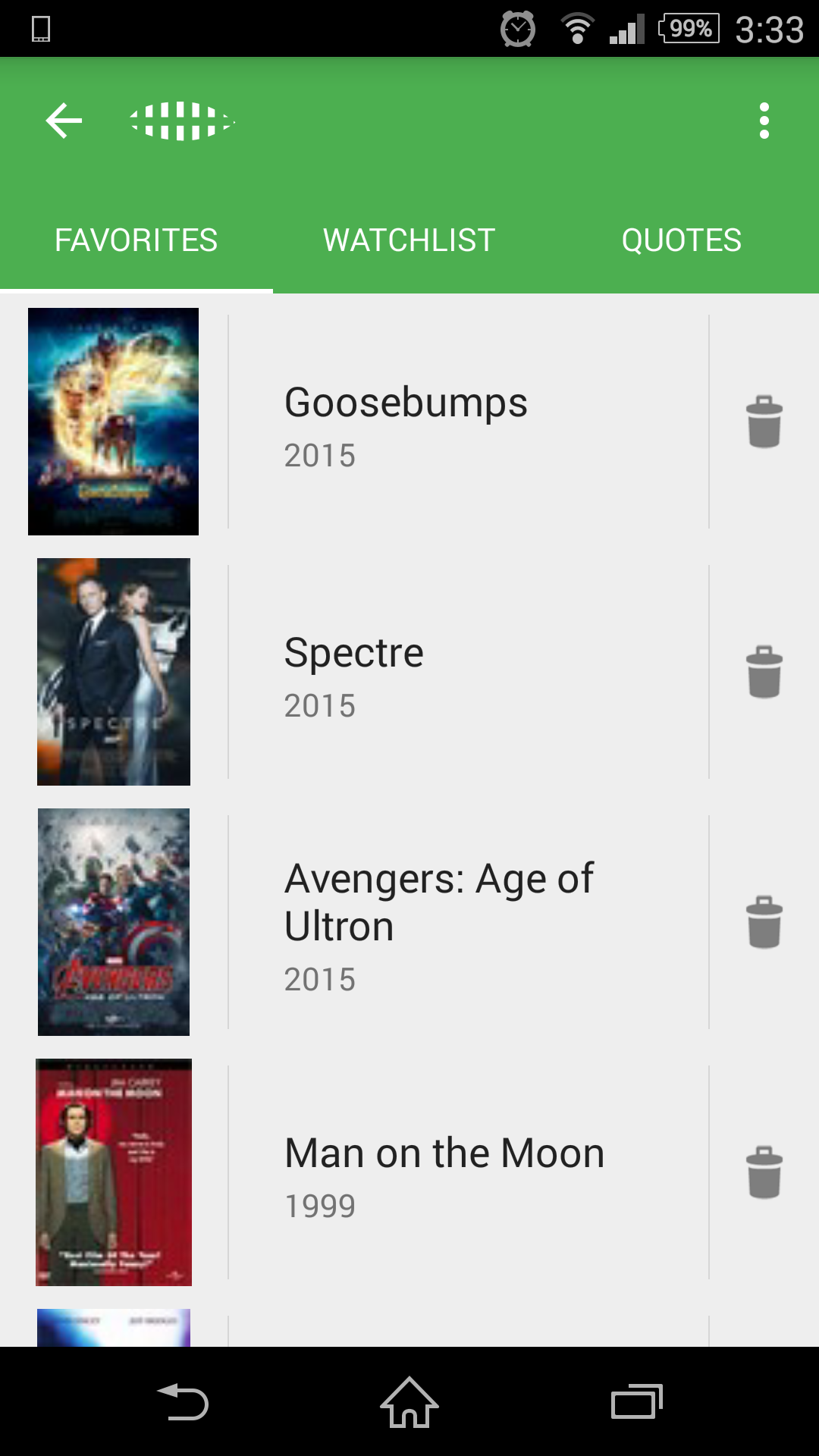Open the Man on the Moon entry
This screenshot has width=819, height=1456.
point(444,1152)
